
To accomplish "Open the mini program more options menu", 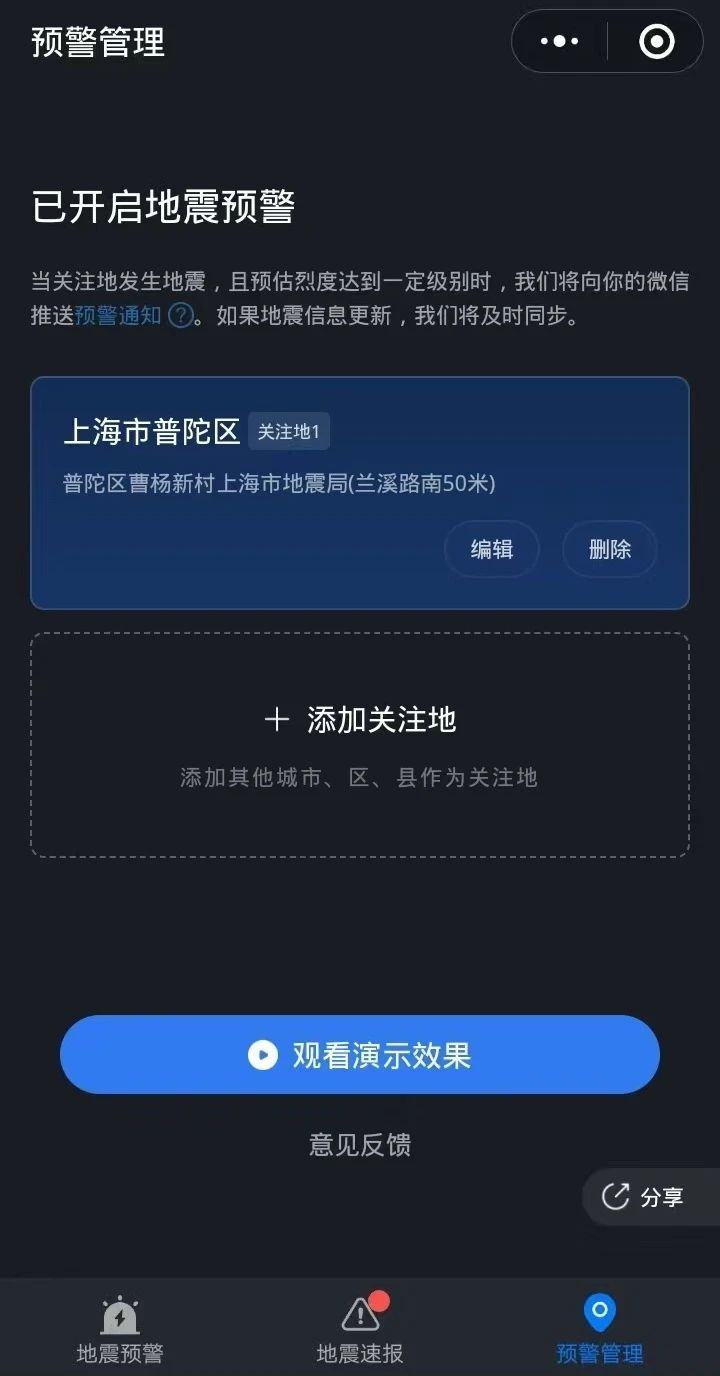I will click(559, 41).
